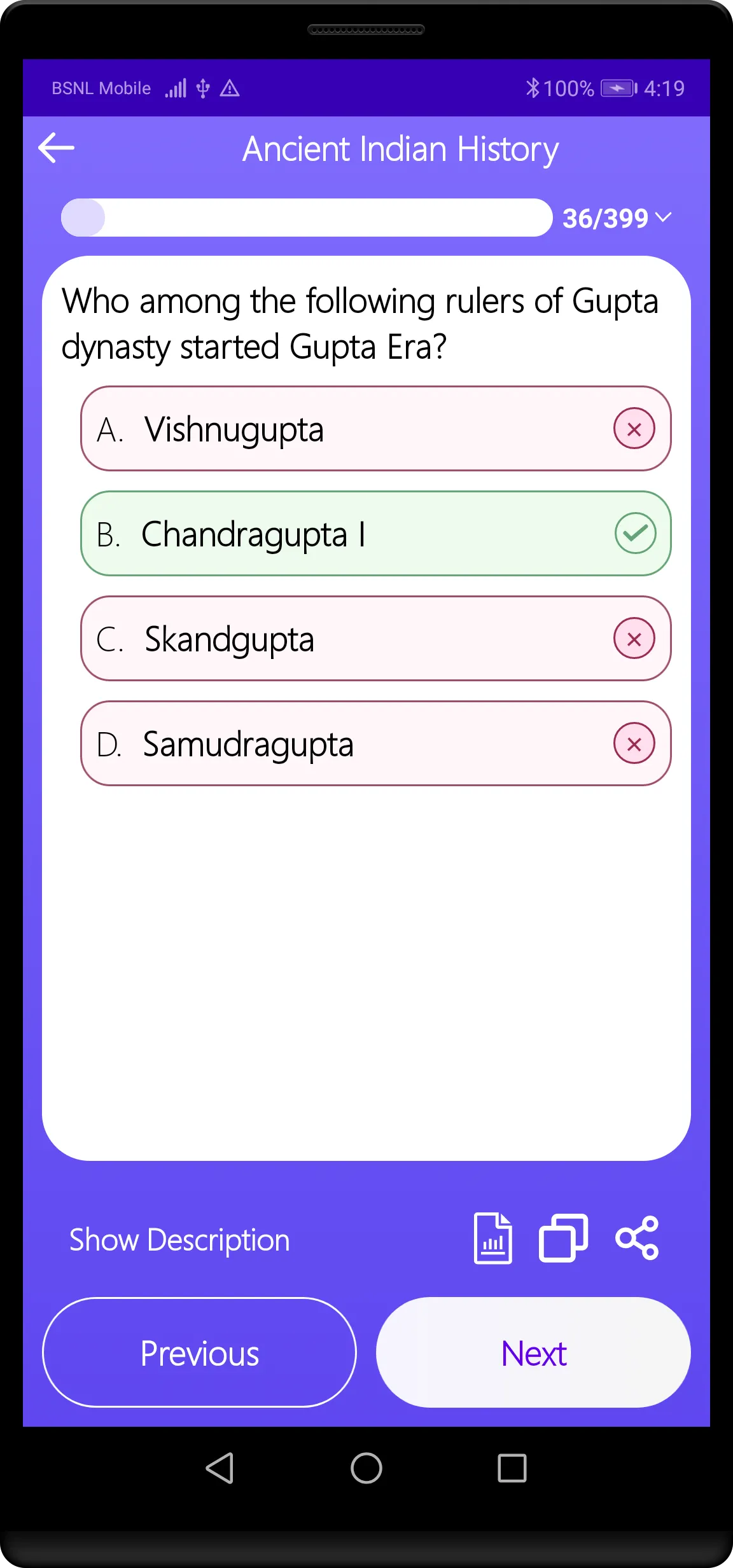Go to the Next question
The width and height of the screenshot is (733, 1568).
click(533, 1354)
